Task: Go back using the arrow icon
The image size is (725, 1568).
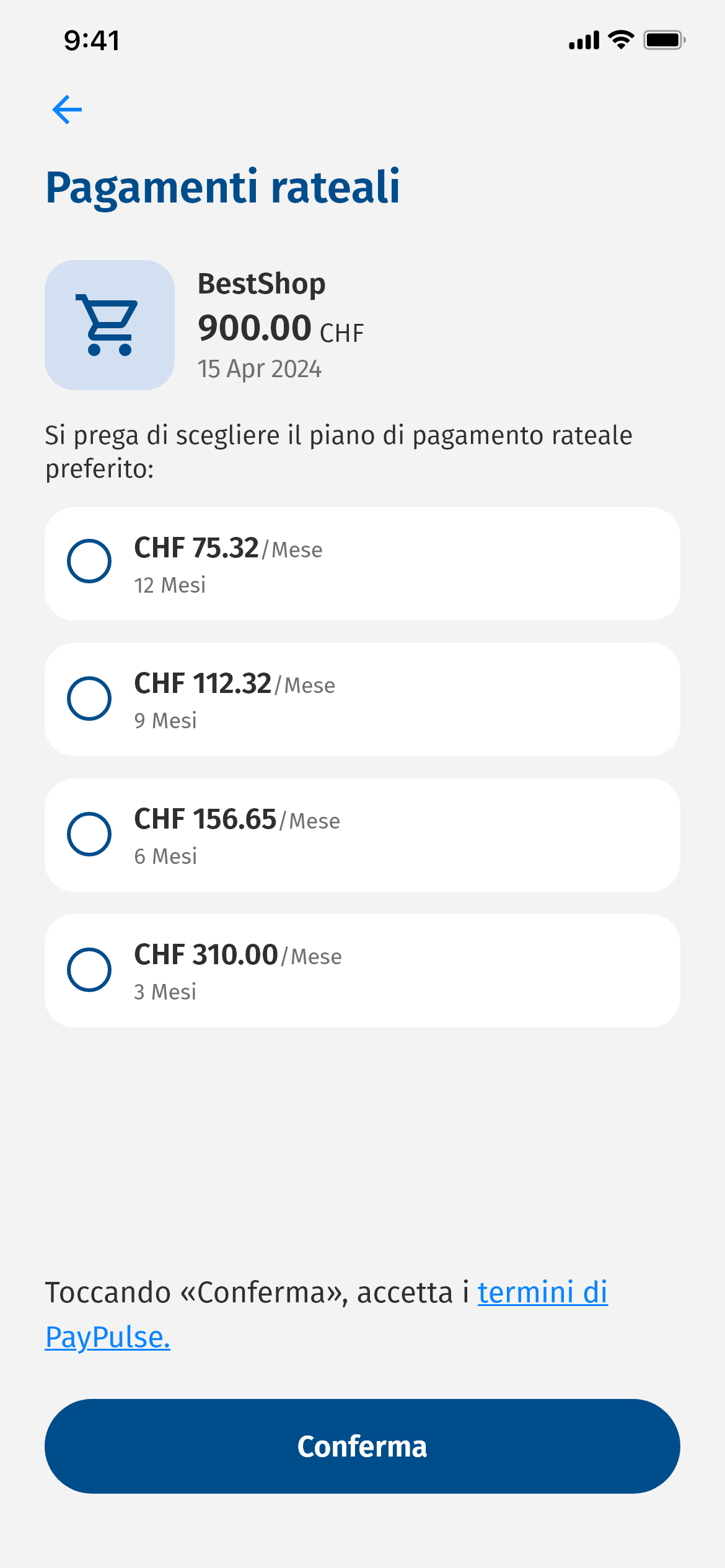Action: pos(67,110)
